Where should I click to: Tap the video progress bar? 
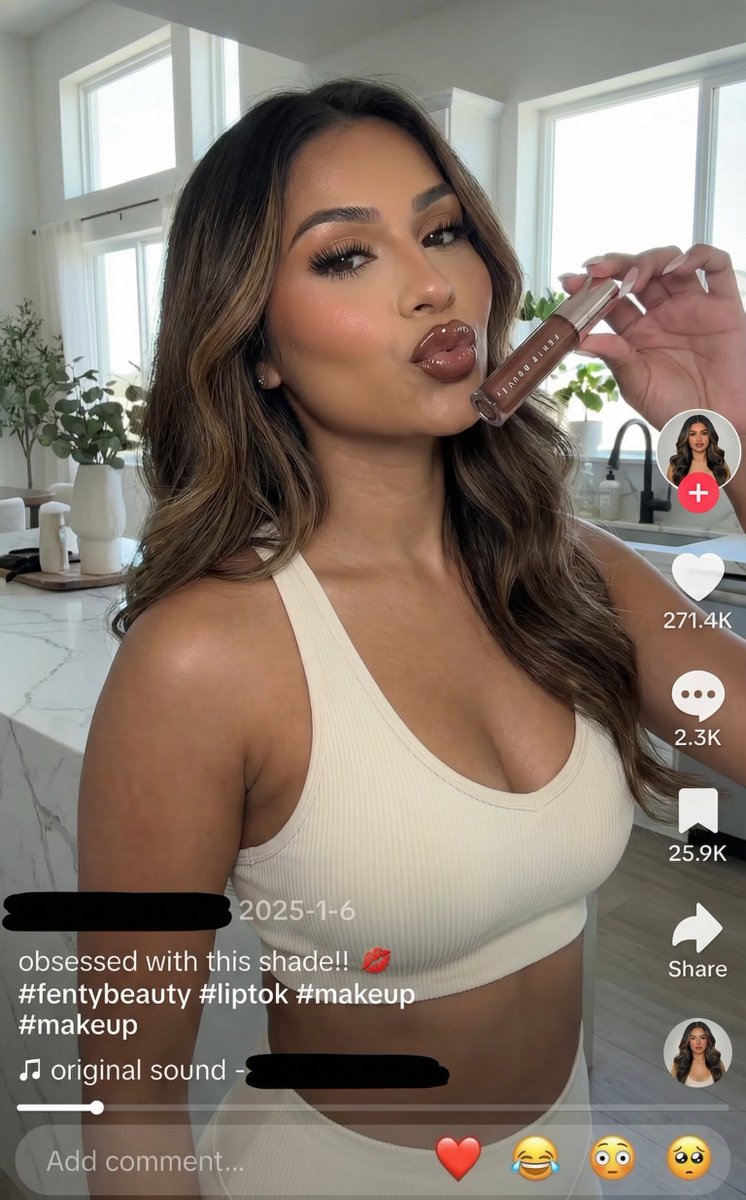(372, 1107)
